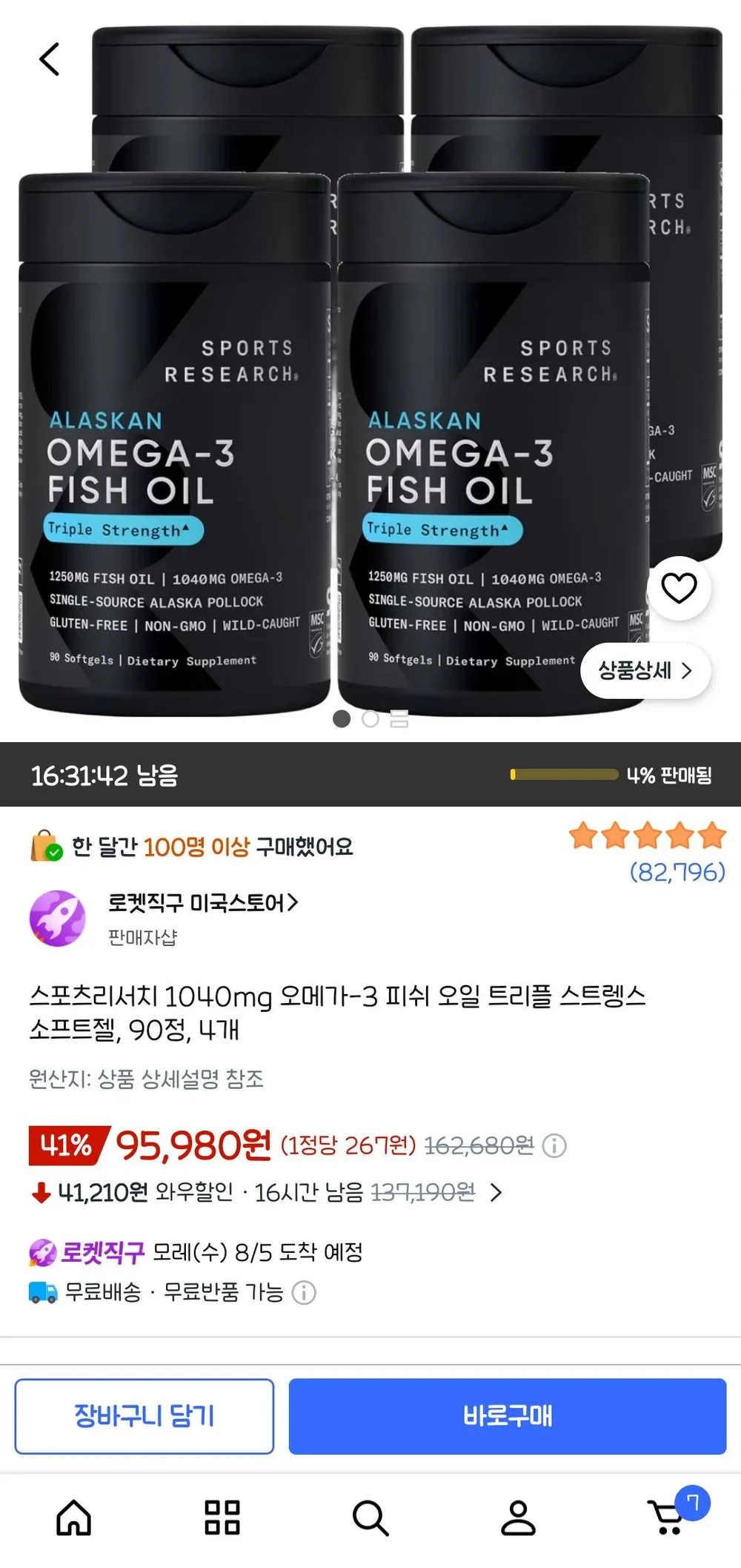Go to the home tab

click(74, 1517)
